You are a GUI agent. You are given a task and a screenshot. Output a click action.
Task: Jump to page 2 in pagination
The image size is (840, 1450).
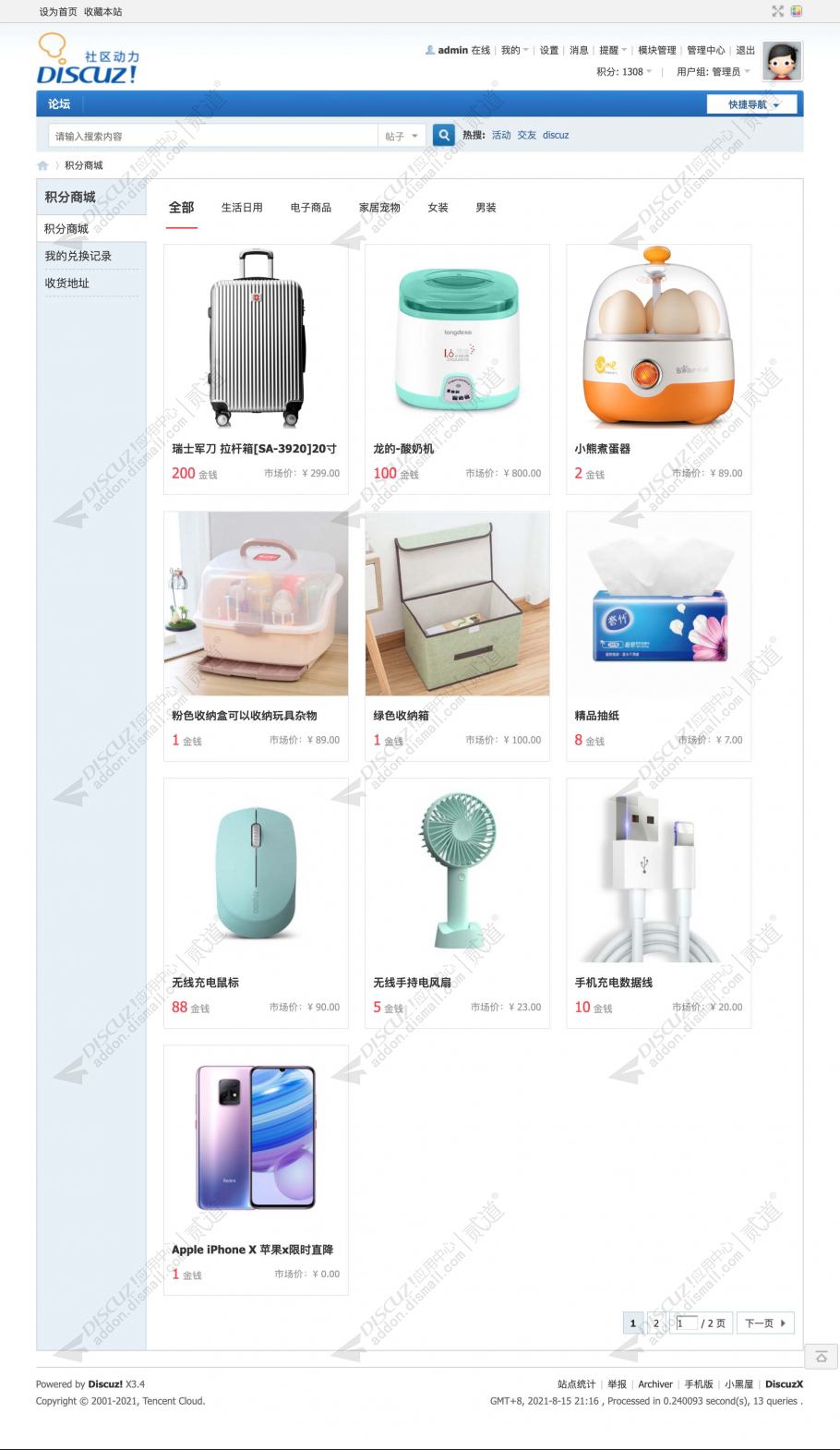pos(656,1323)
